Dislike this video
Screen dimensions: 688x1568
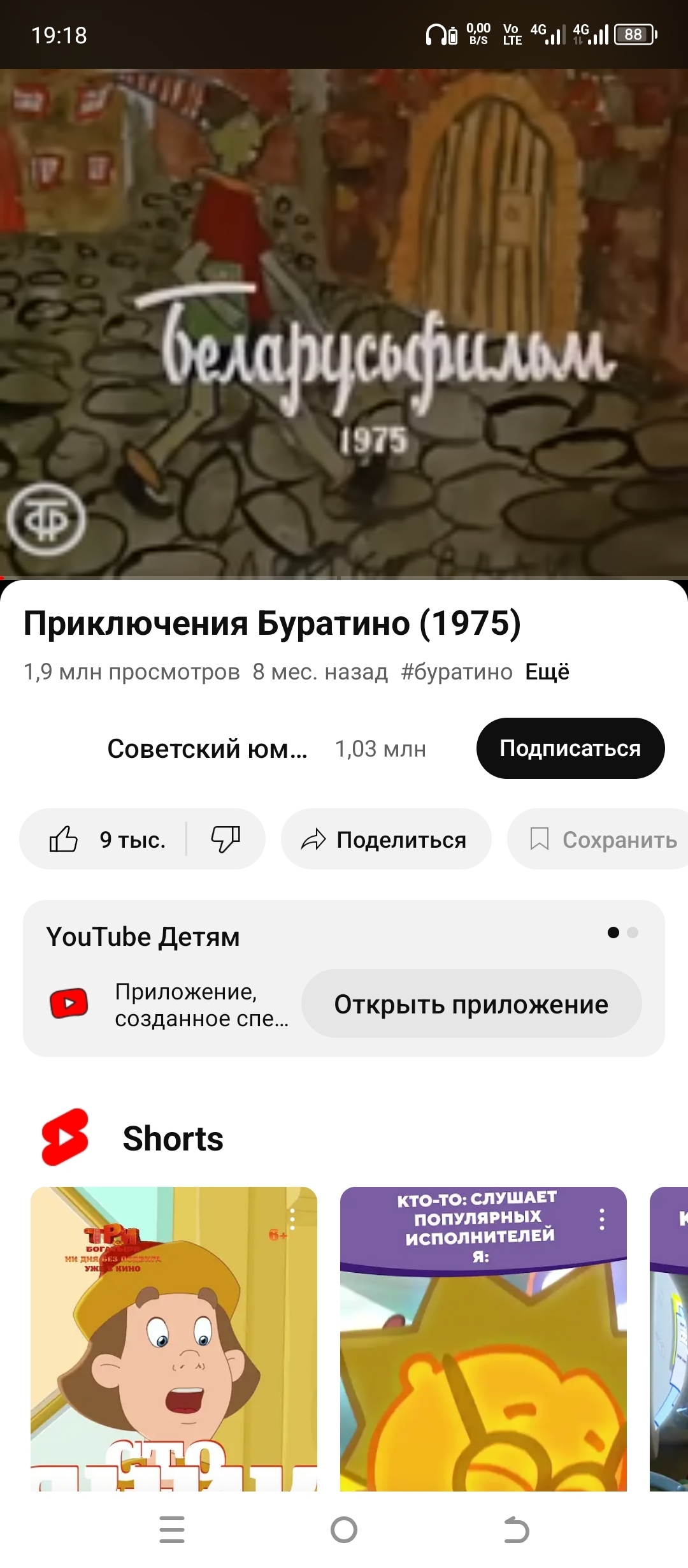pos(226,839)
